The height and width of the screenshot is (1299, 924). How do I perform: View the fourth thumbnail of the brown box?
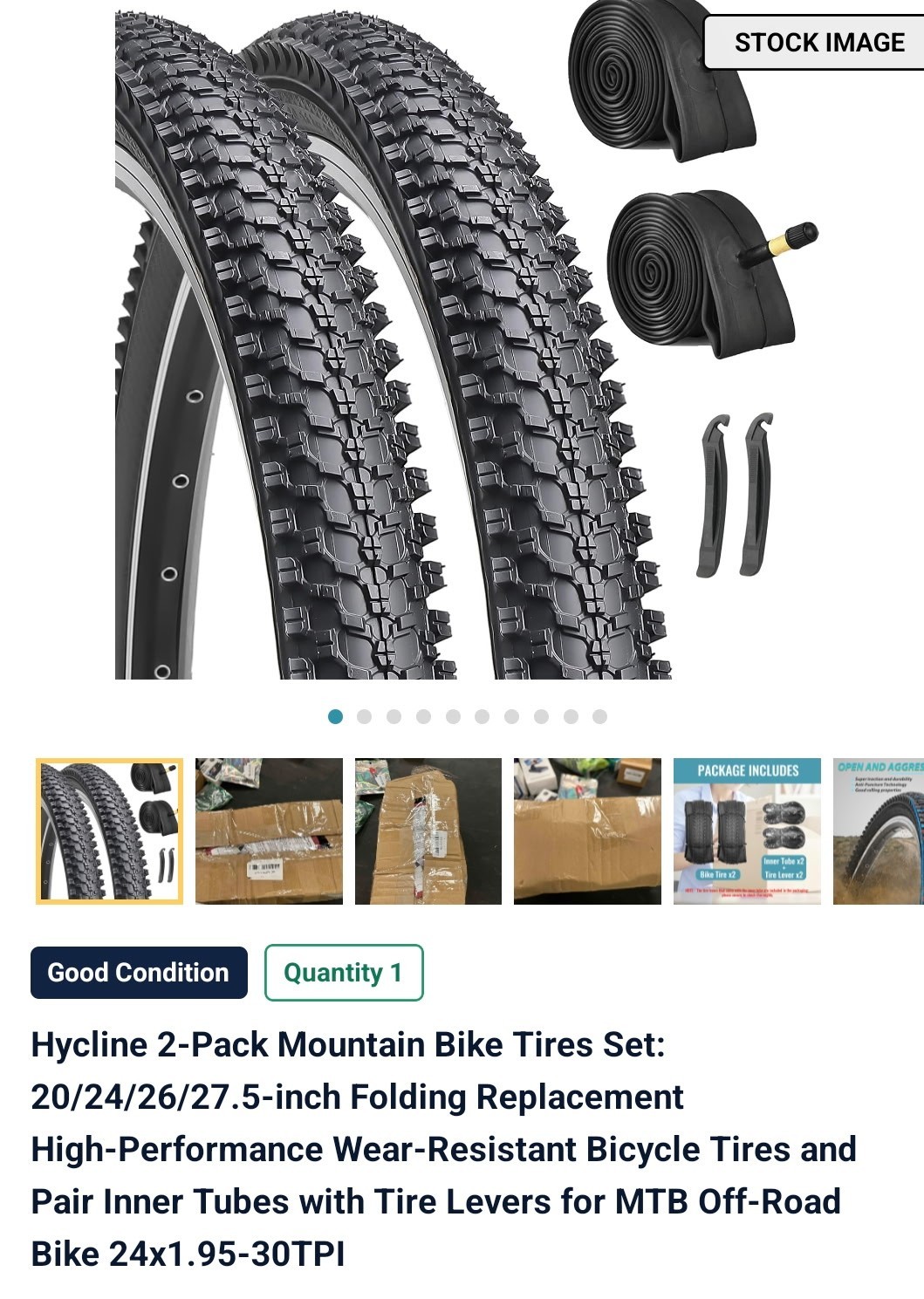(x=587, y=831)
